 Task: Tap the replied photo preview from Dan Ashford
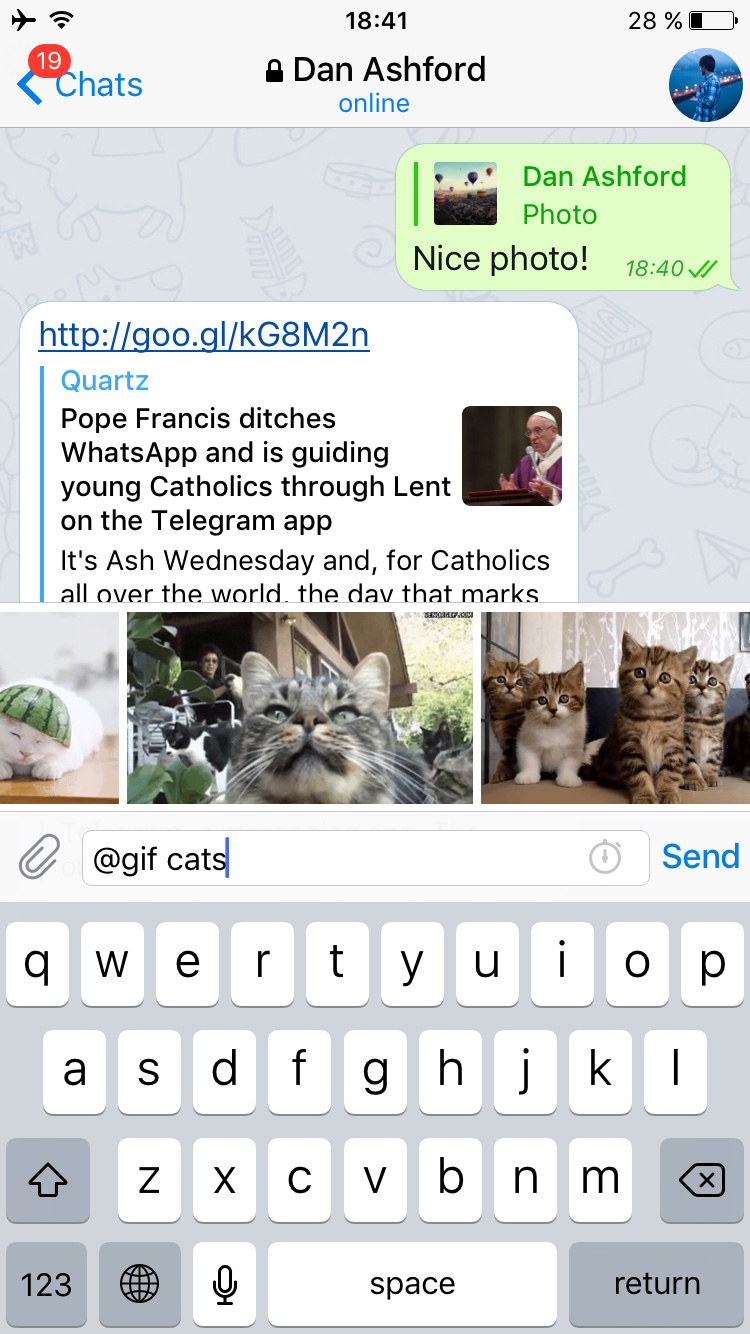[465, 194]
